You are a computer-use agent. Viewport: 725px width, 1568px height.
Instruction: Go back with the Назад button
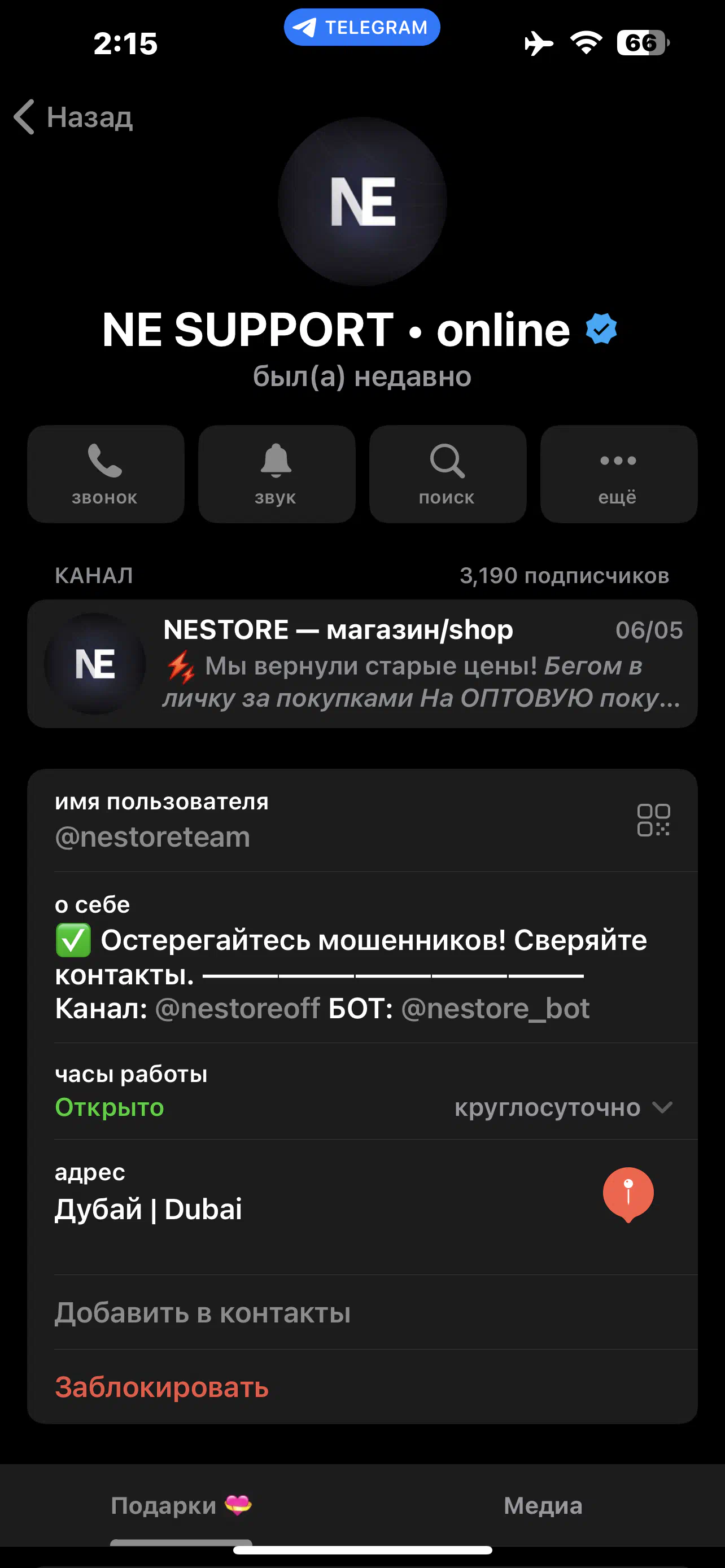click(73, 117)
